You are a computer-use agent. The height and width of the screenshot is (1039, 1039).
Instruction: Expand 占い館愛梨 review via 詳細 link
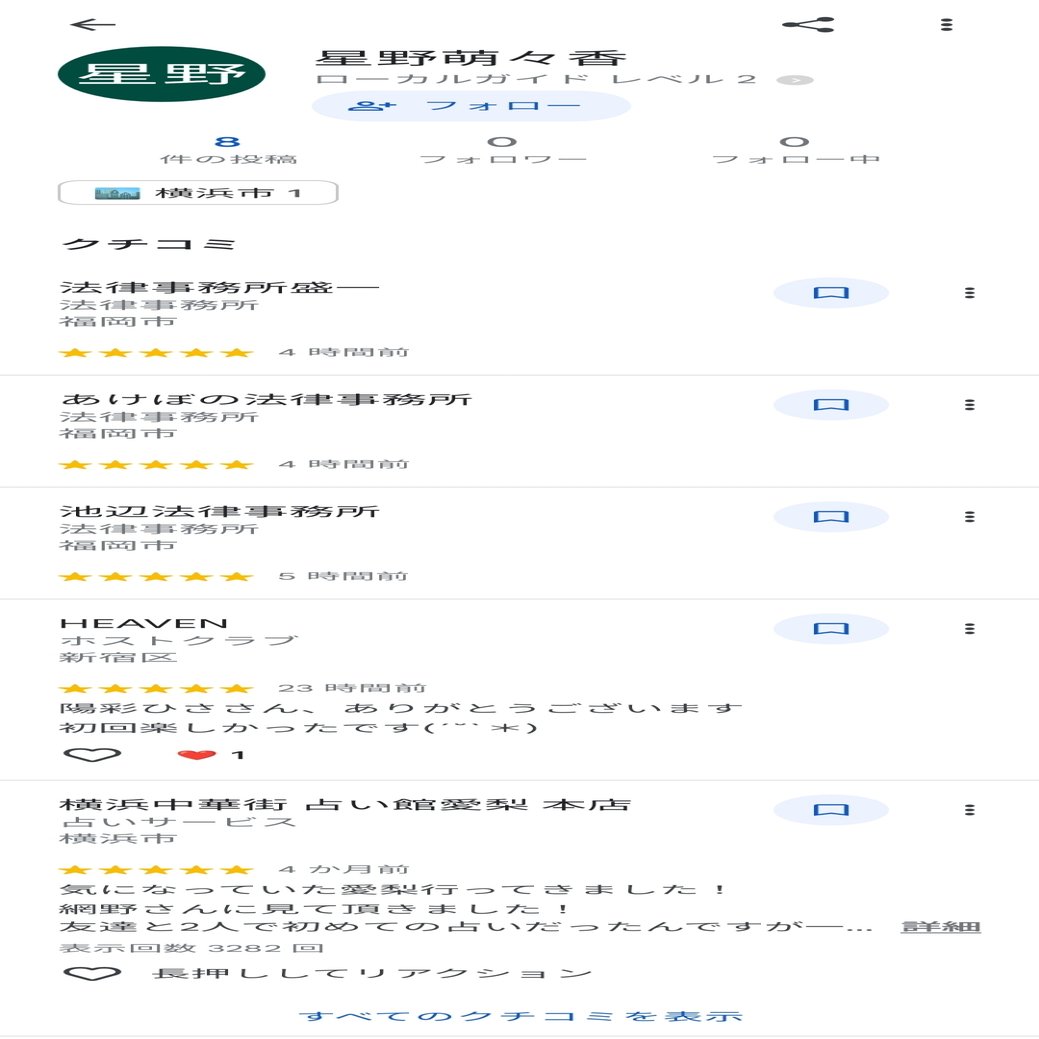tap(940, 927)
